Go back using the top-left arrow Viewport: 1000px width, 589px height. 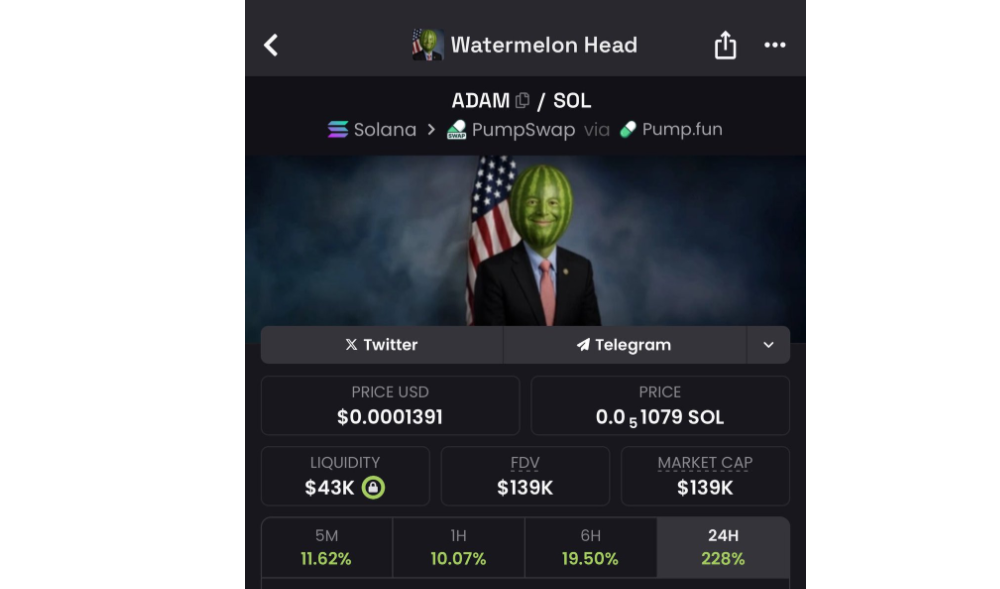pos(271,45)
